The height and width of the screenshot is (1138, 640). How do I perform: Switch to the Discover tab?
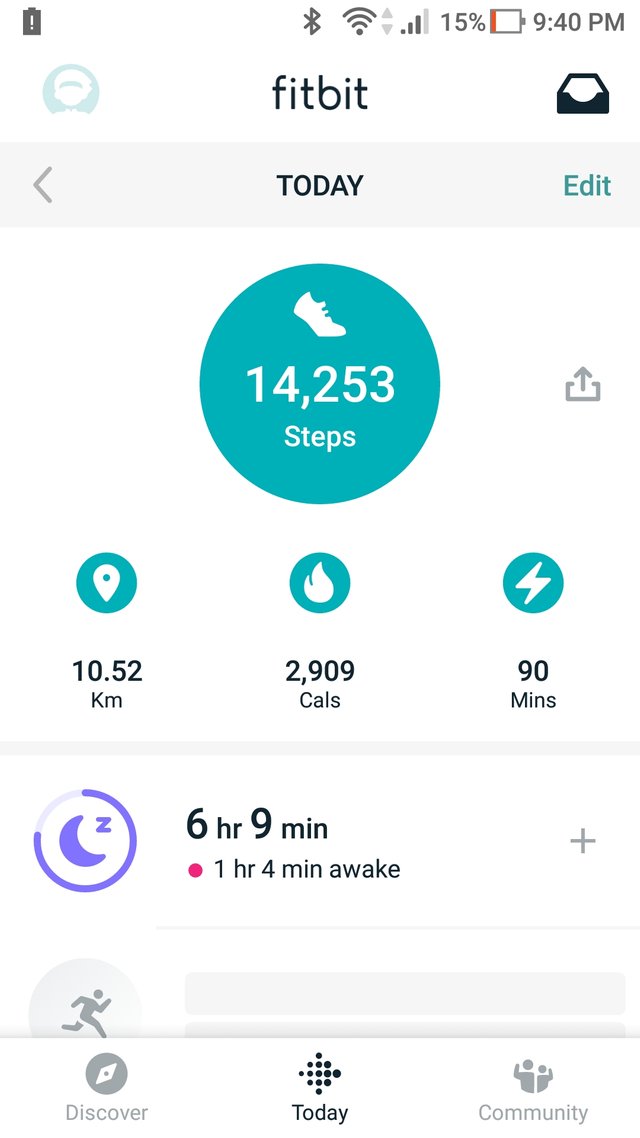(x=106, y=1090)
